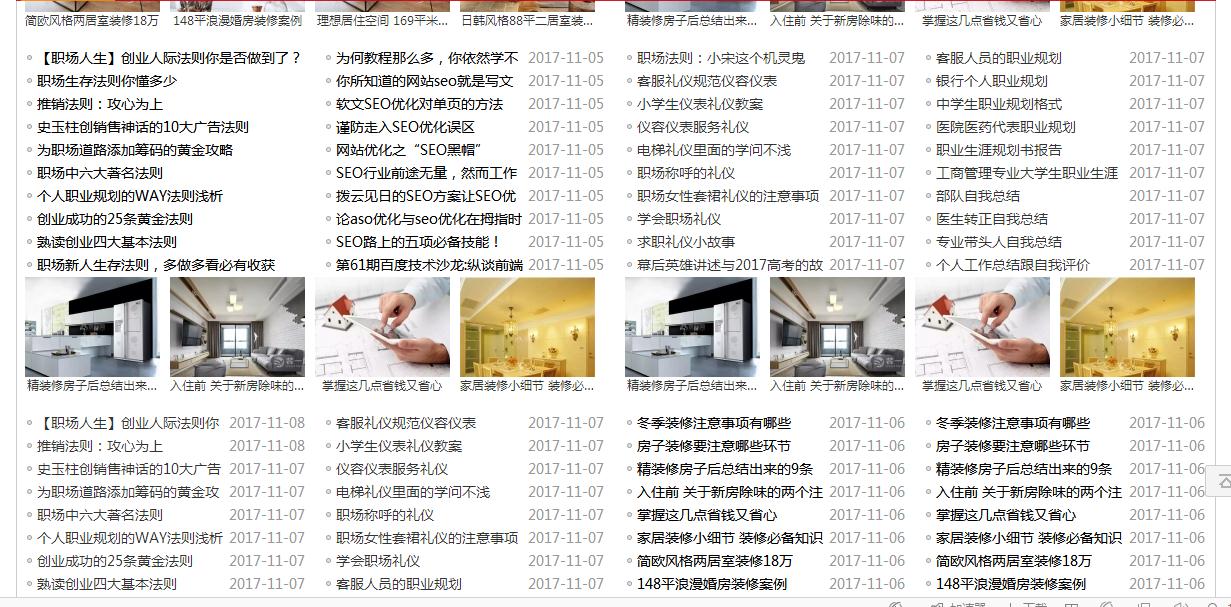Open 职业生涯规划书报告
The height and width of the screenshot is (607, 1231).
coord(998,150)
